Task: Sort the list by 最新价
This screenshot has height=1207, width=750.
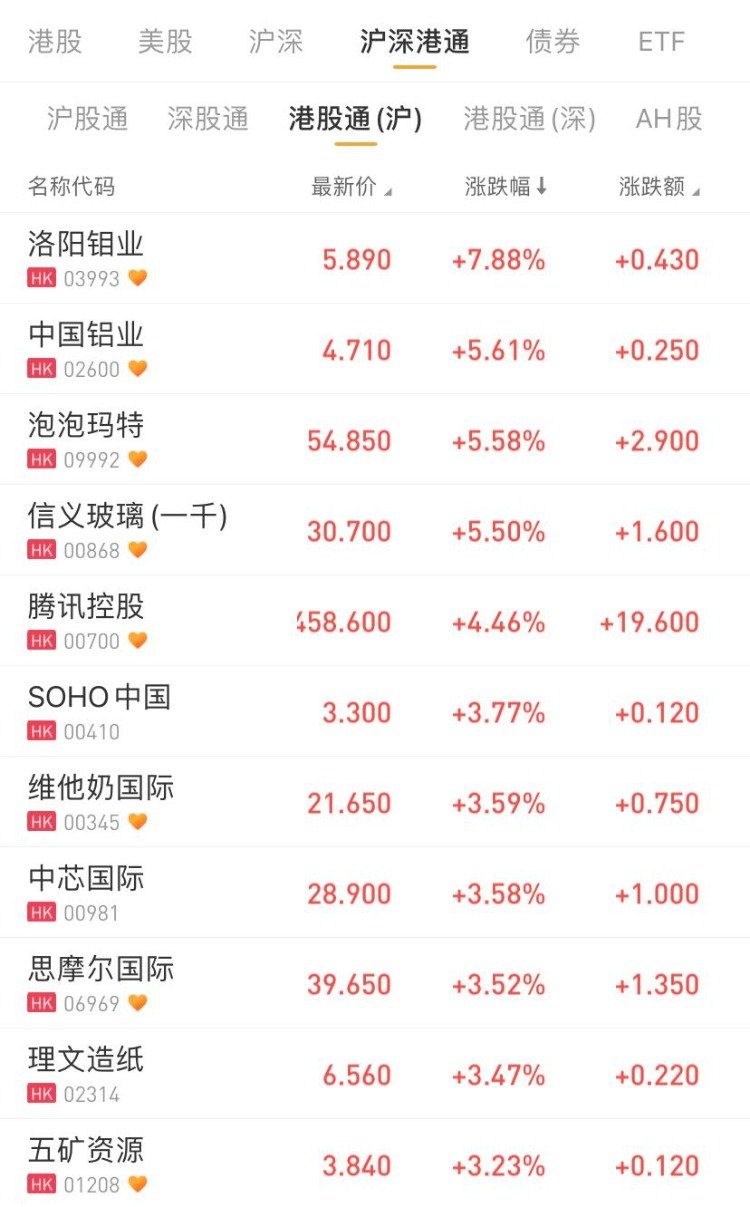Action: [x=351, y=187]
